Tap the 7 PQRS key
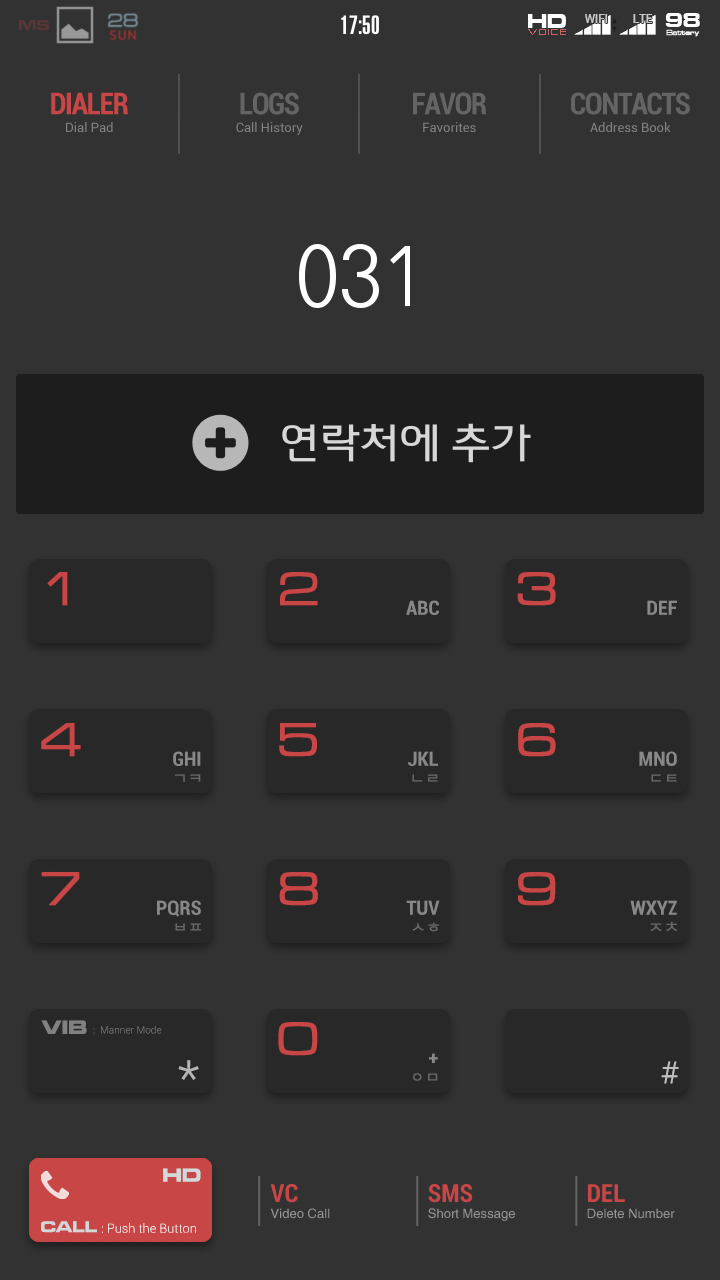Screen dimensions: 720x1280 (120, 901)
